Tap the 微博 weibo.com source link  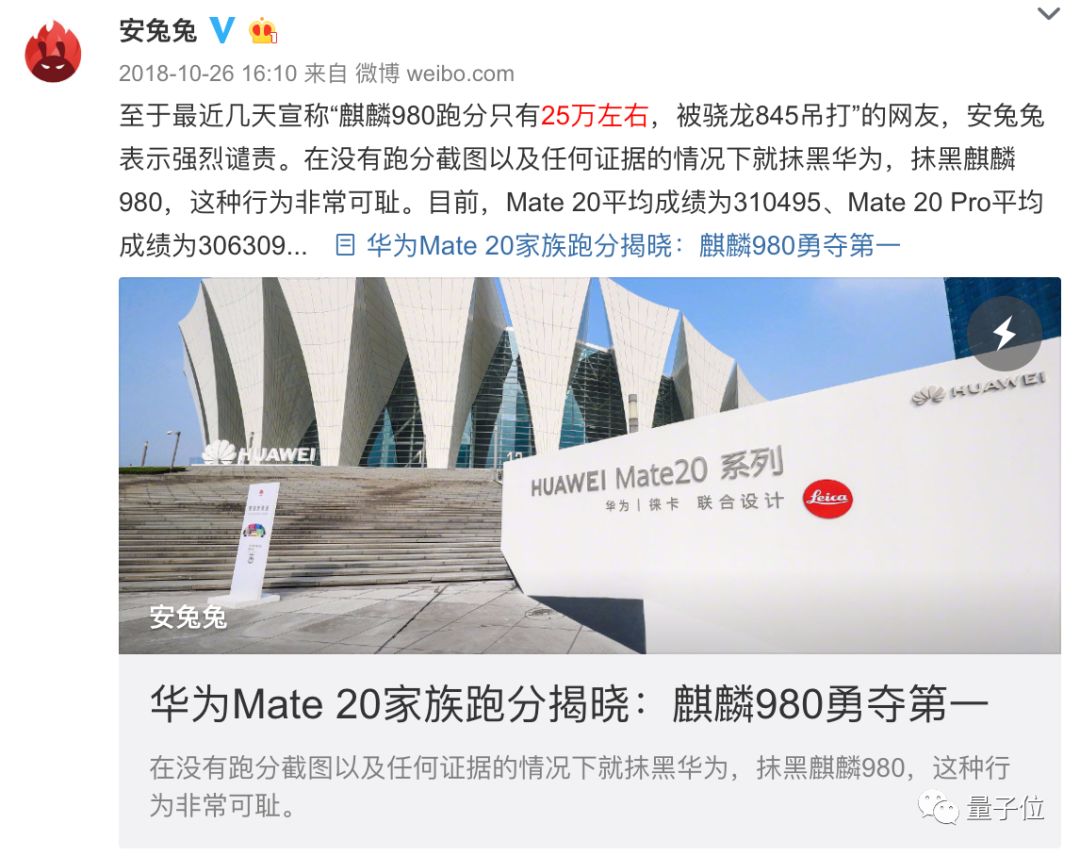[x=435, y=73]
